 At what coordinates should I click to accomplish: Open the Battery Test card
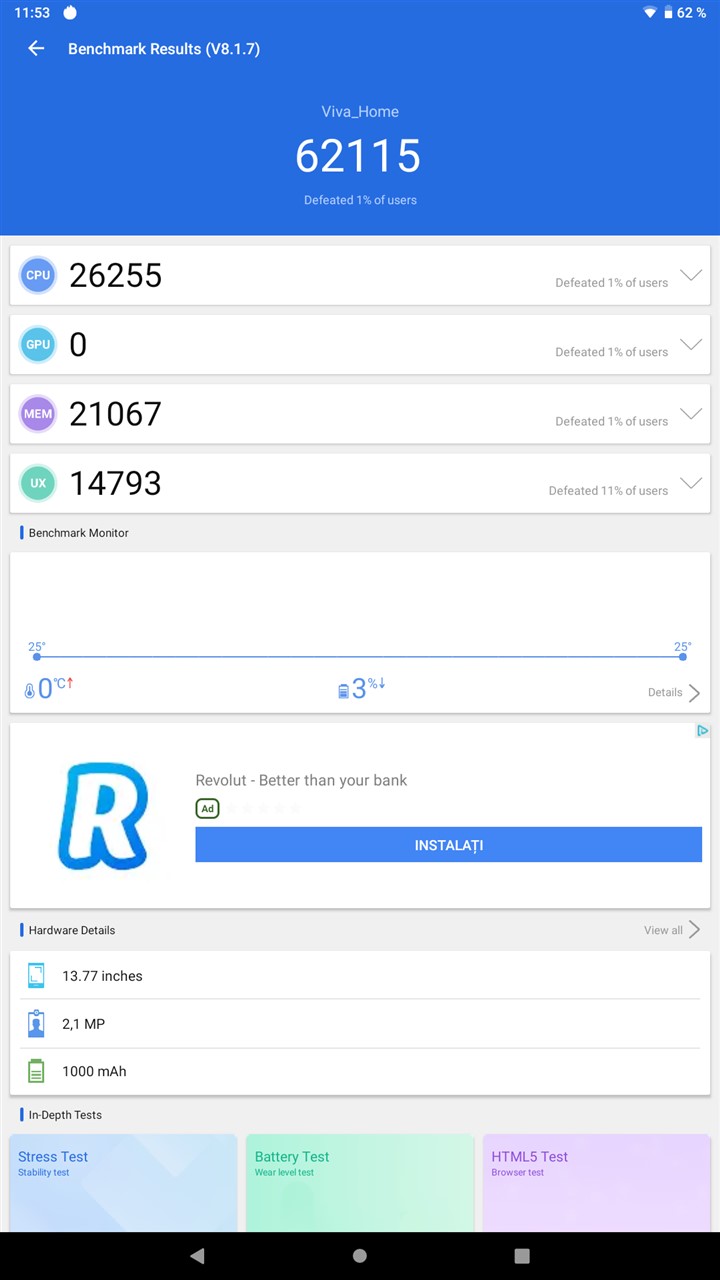tap(359, 1182)
